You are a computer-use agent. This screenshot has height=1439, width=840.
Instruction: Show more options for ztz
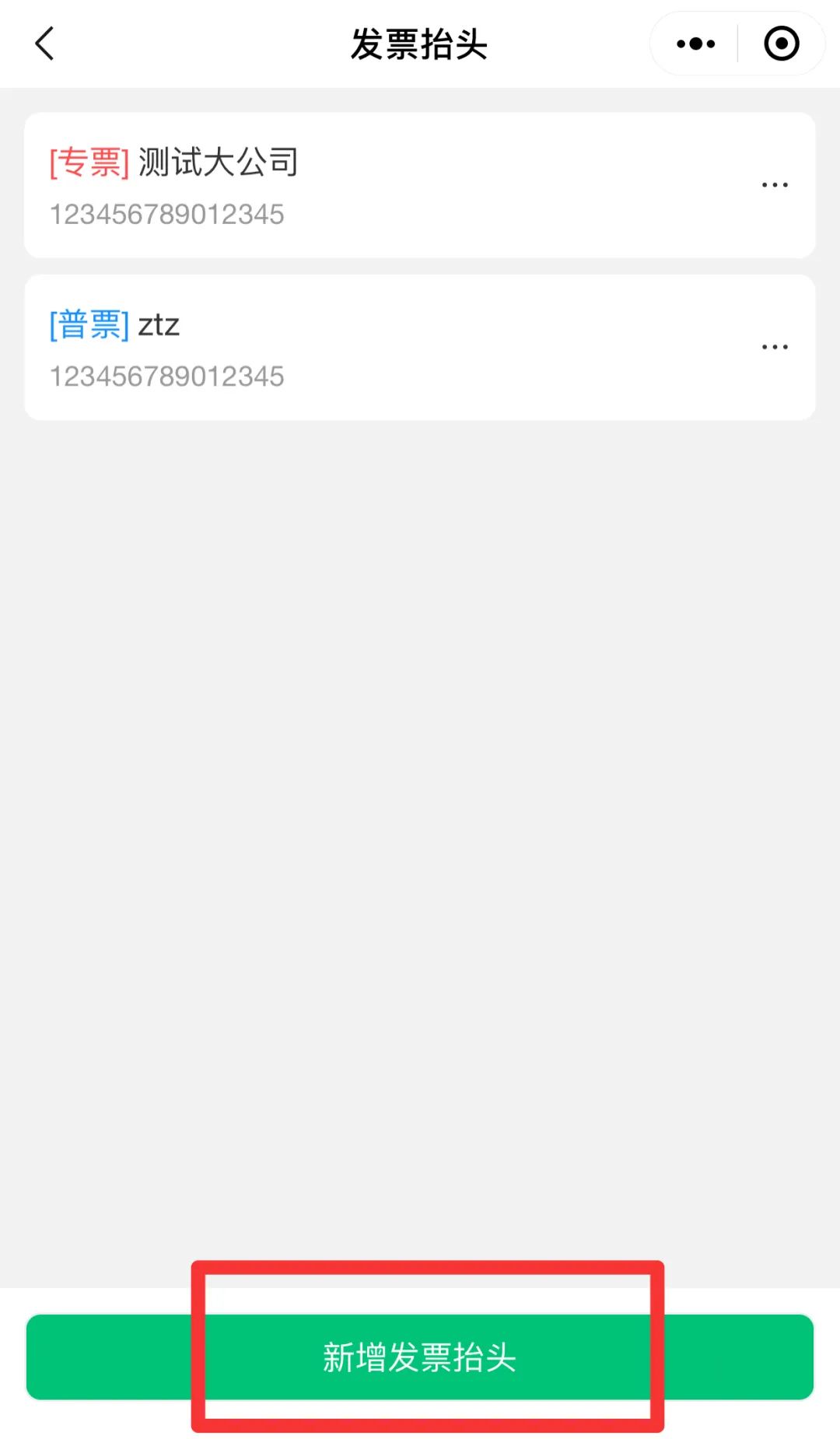775,347
